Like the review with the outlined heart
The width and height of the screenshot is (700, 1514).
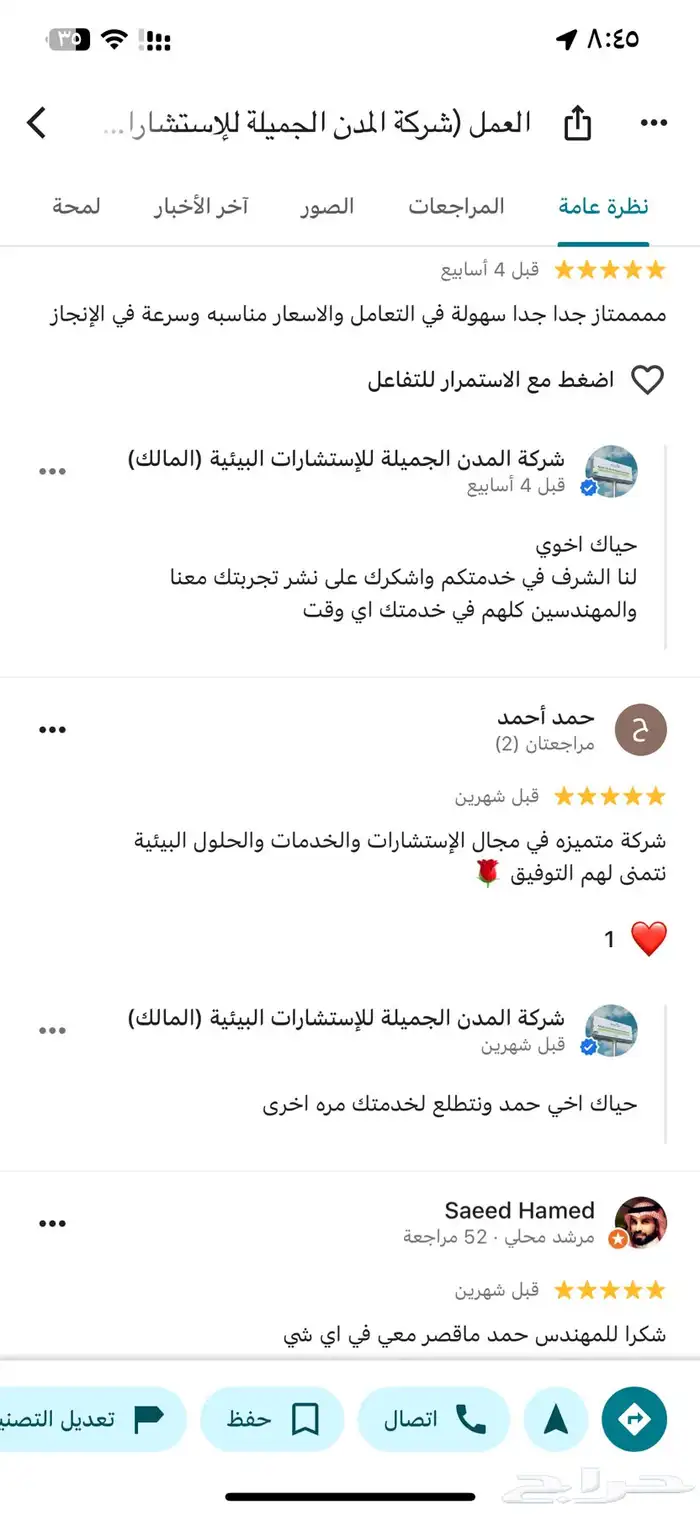(648, 380)
